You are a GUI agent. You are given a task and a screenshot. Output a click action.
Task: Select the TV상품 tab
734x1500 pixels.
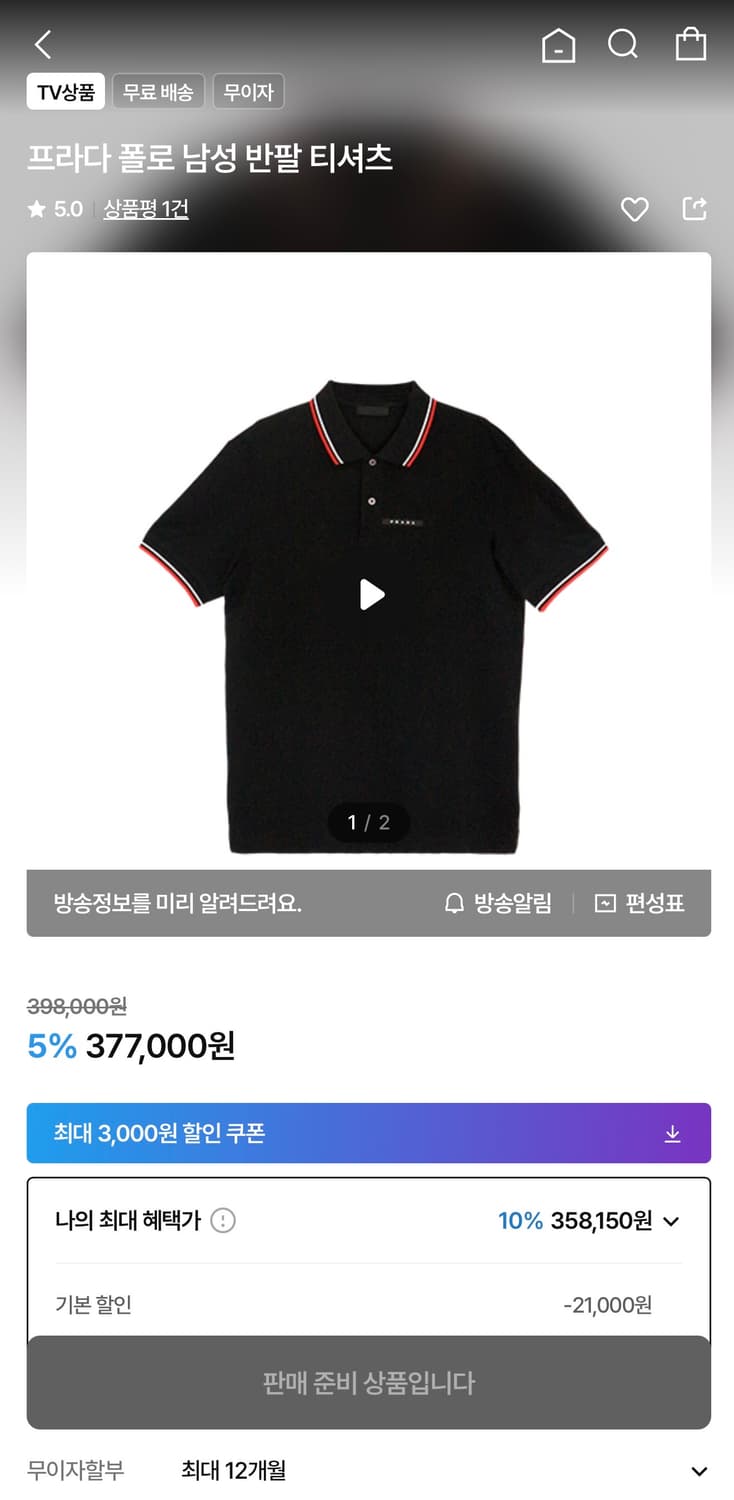coord(65,91)
